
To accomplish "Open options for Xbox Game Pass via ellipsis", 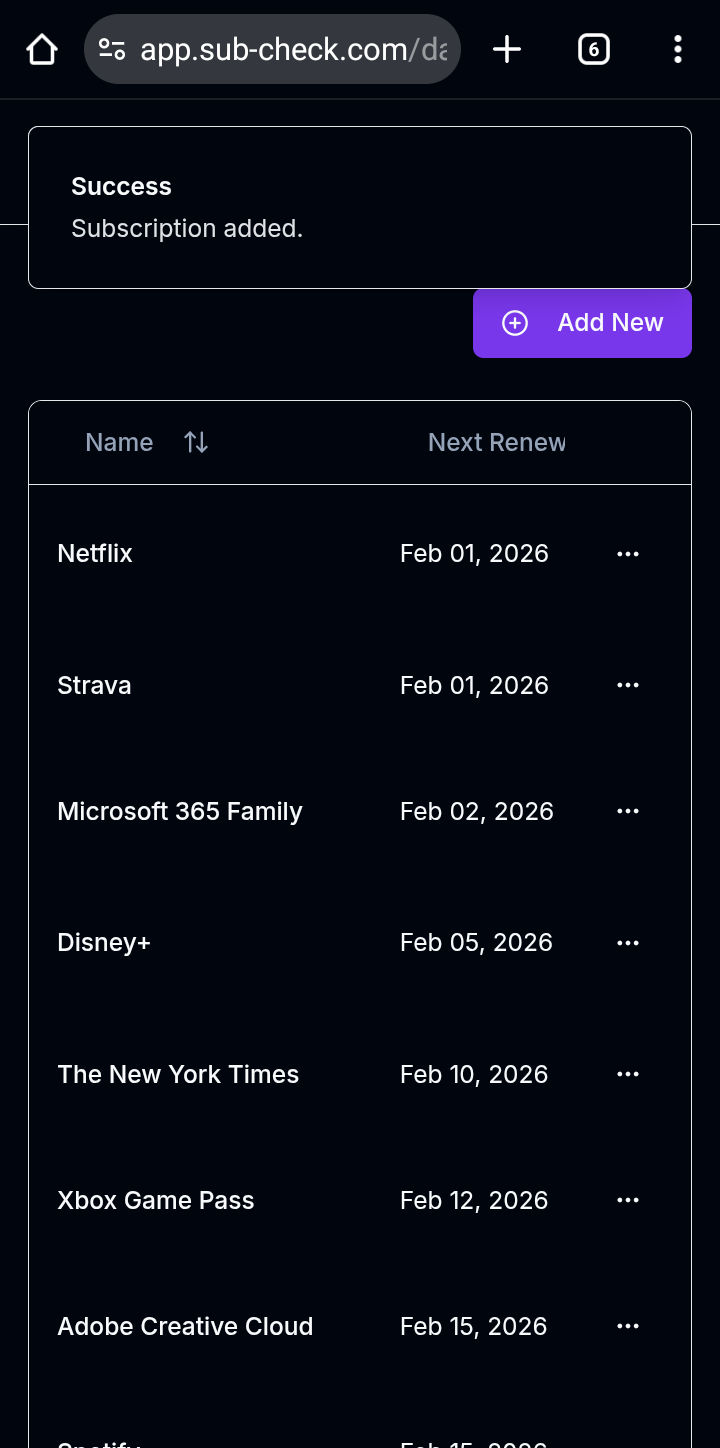I will pyautogui.click(x=628, y=1200).
